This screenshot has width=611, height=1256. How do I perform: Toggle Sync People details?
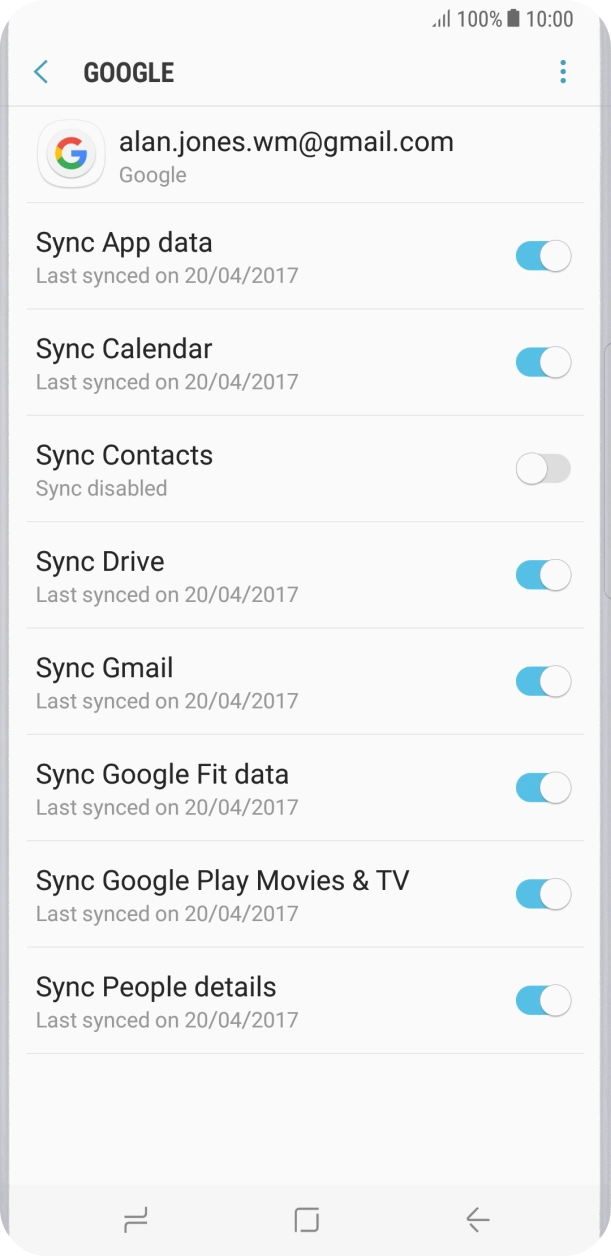click(543, 1000)
